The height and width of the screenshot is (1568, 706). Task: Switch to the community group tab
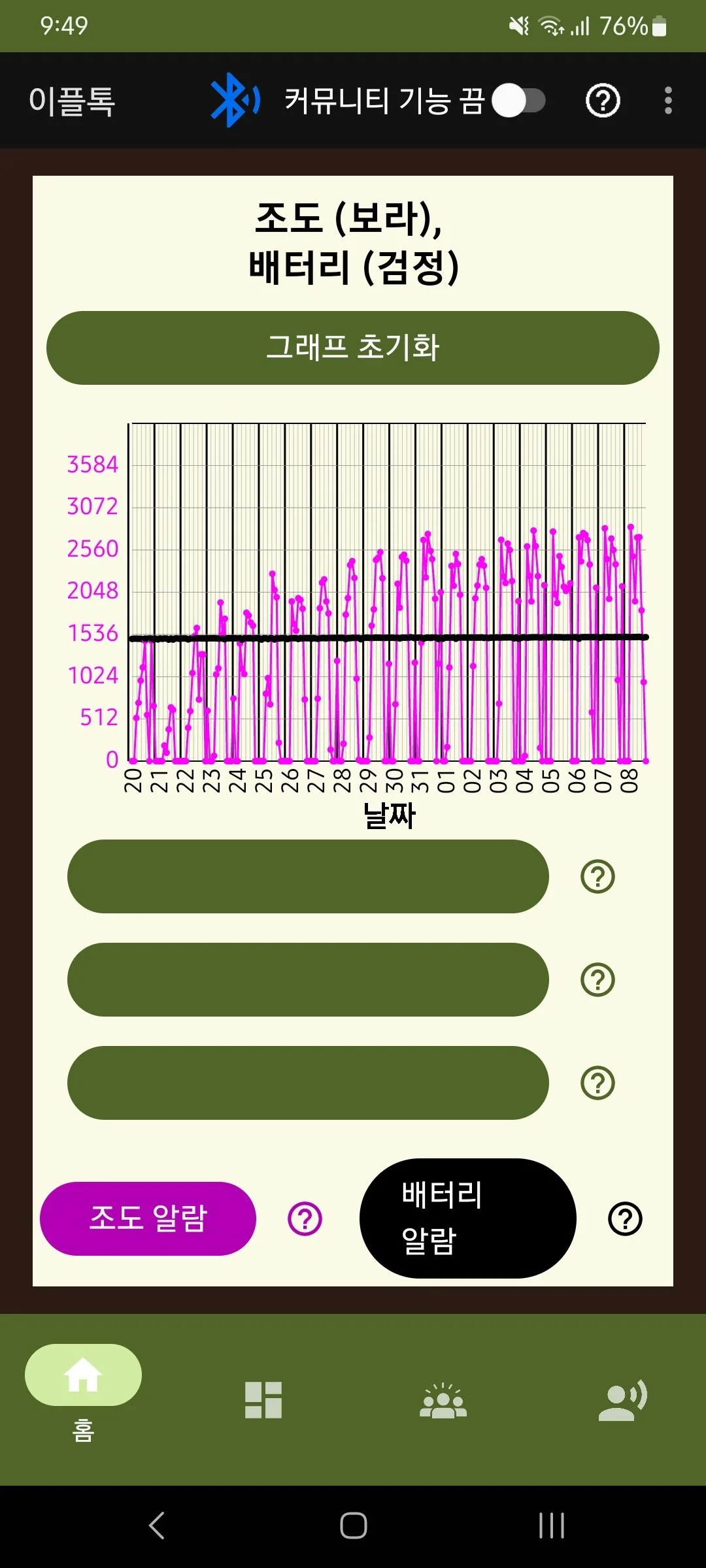click(x=443, y=1400)
